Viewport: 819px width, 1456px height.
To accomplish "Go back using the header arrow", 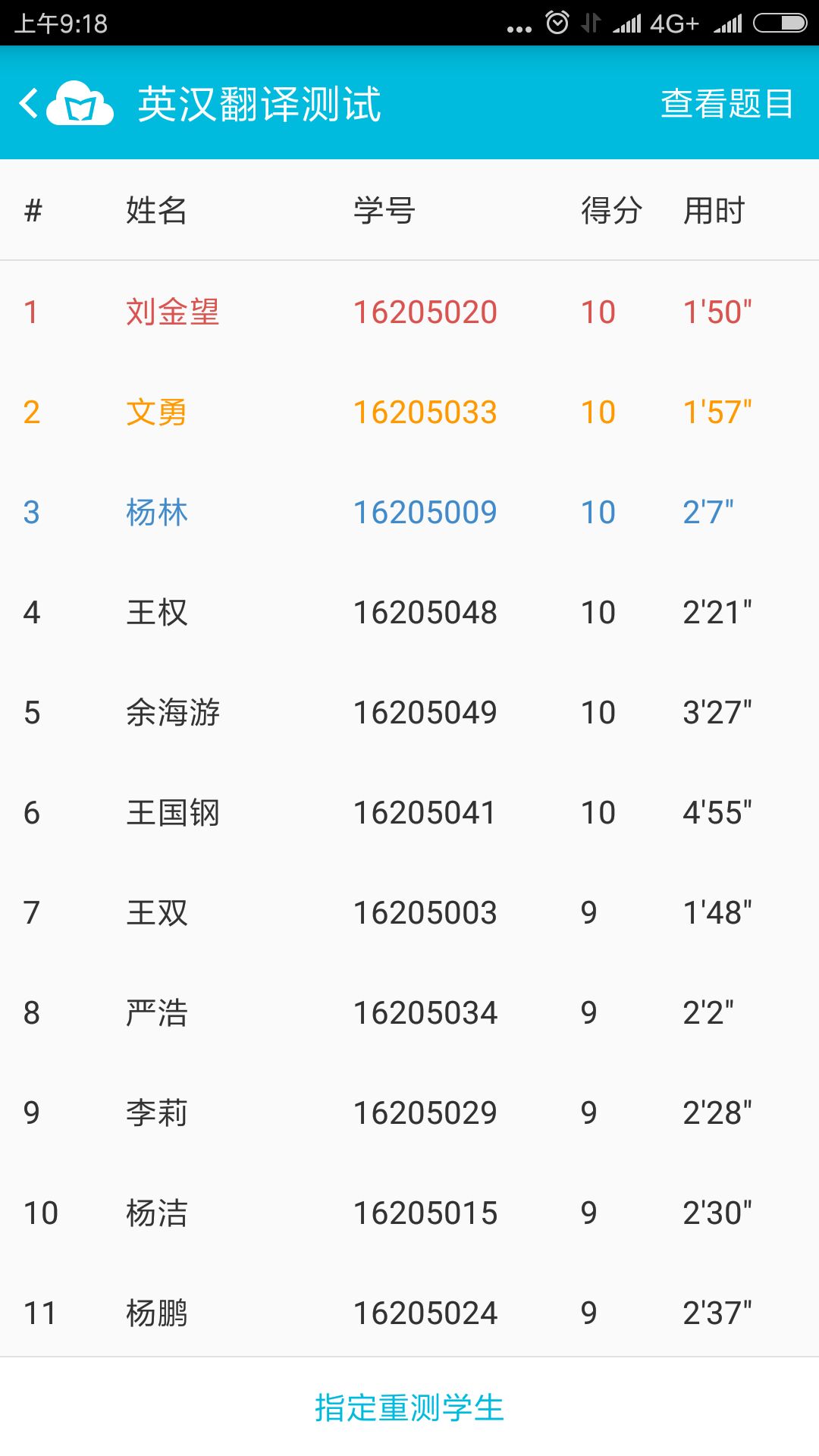I will point(29,103).
